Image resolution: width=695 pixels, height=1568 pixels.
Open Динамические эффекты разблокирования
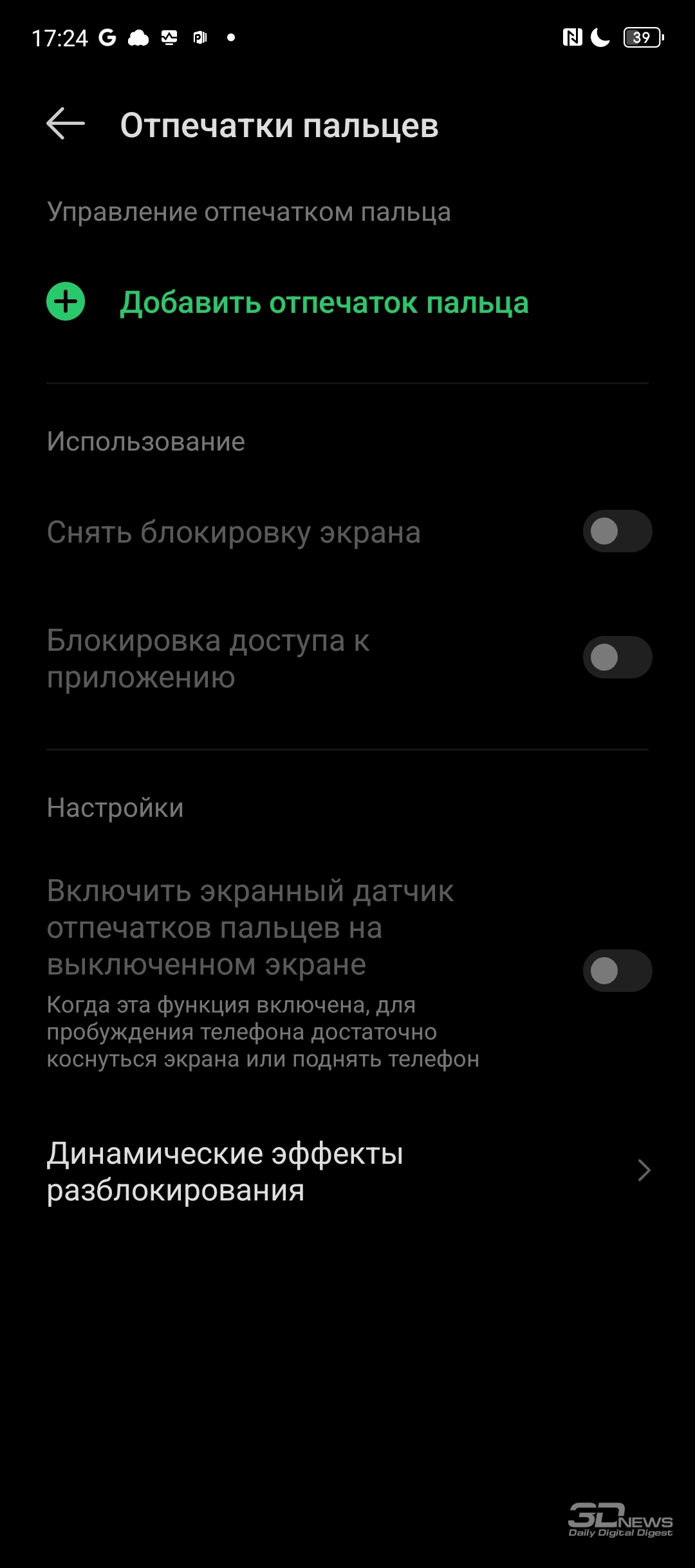347,1171
